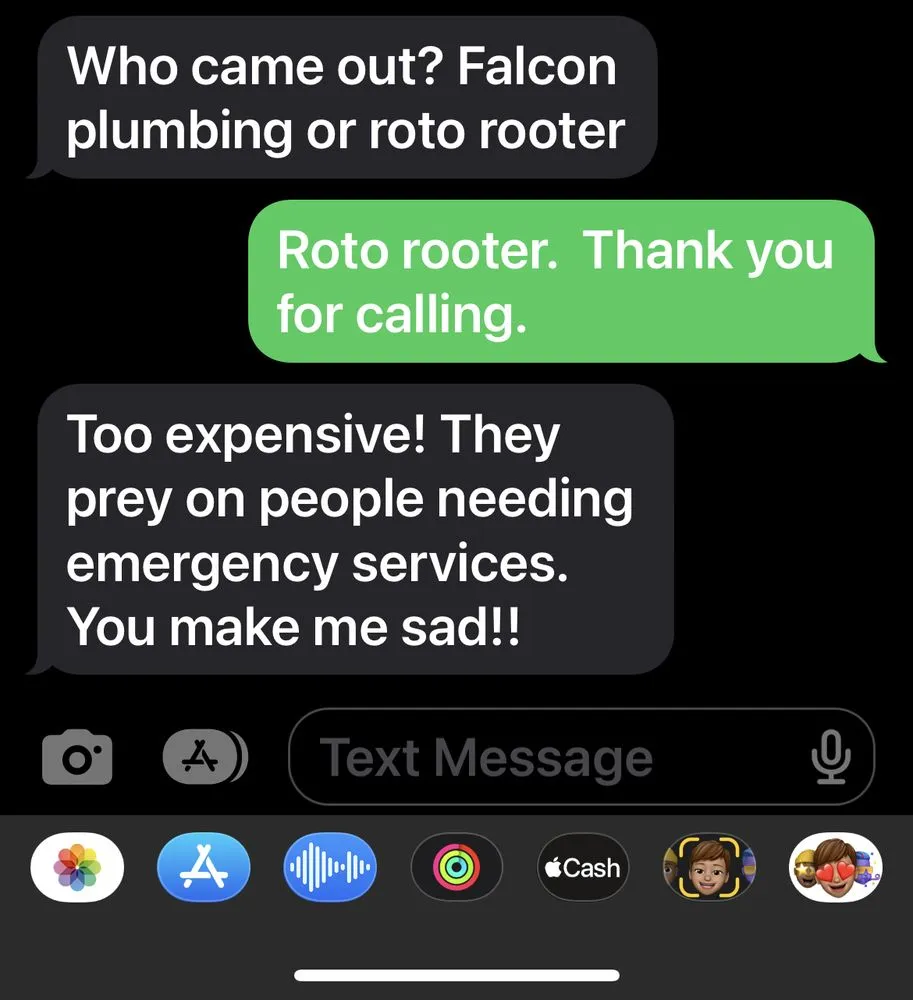This screenshot has width=913, height=1000.
Task: Open the Memoji stickers app
Action: (x=836, y=867)
